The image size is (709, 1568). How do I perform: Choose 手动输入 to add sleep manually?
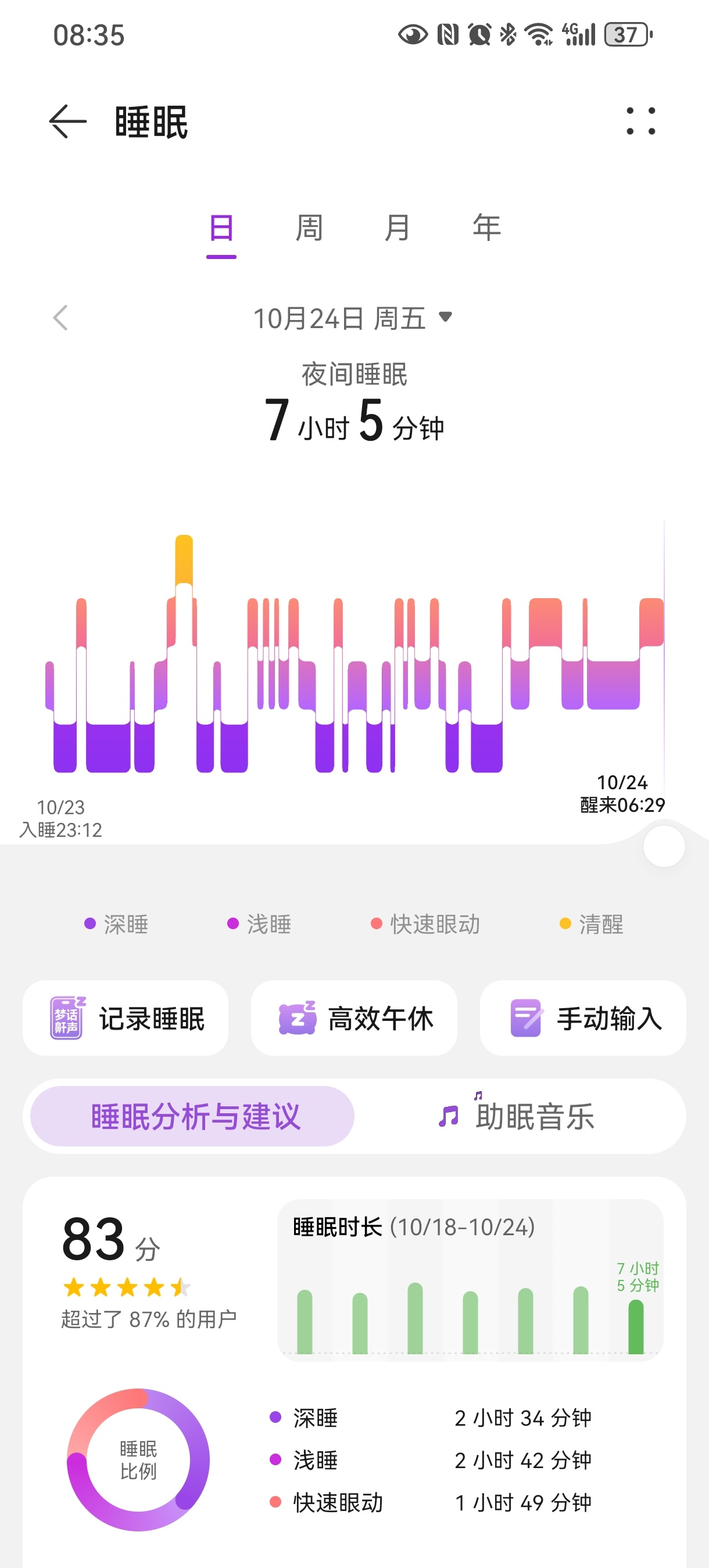[583, 1017]
